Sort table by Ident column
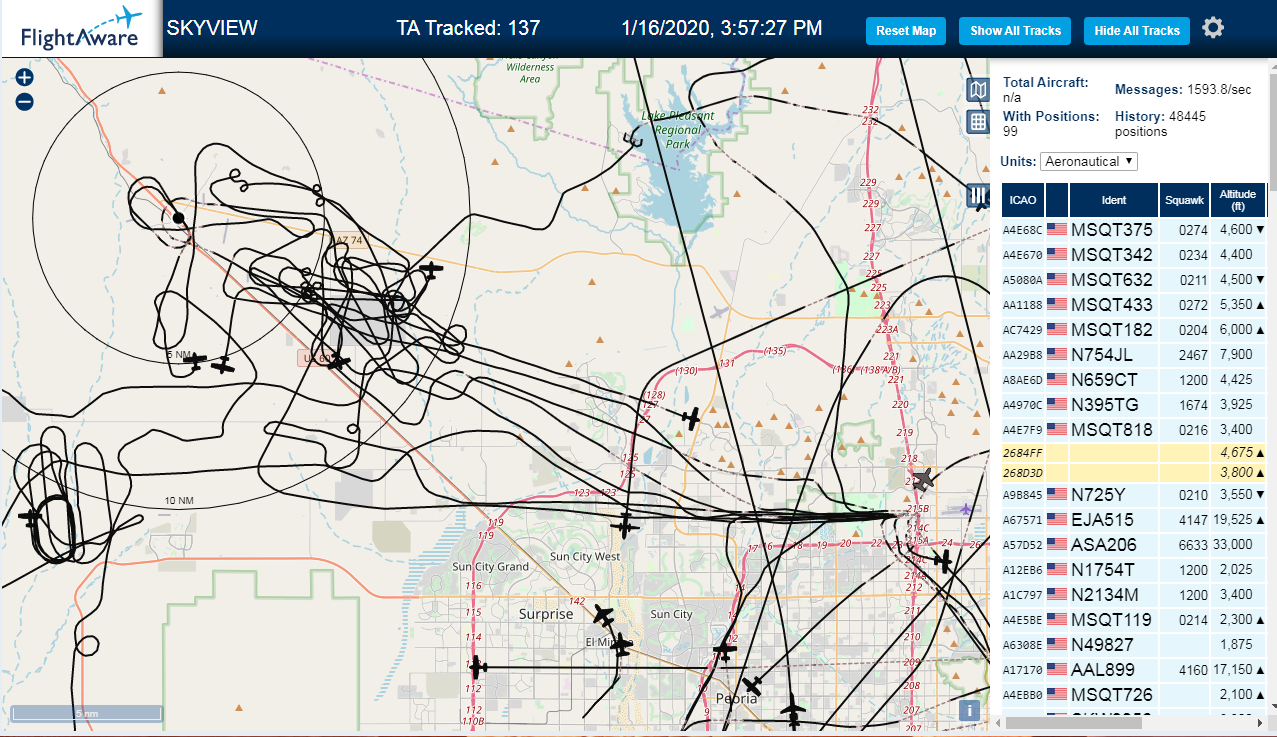1277x737 pixels. pos(1114,200)
